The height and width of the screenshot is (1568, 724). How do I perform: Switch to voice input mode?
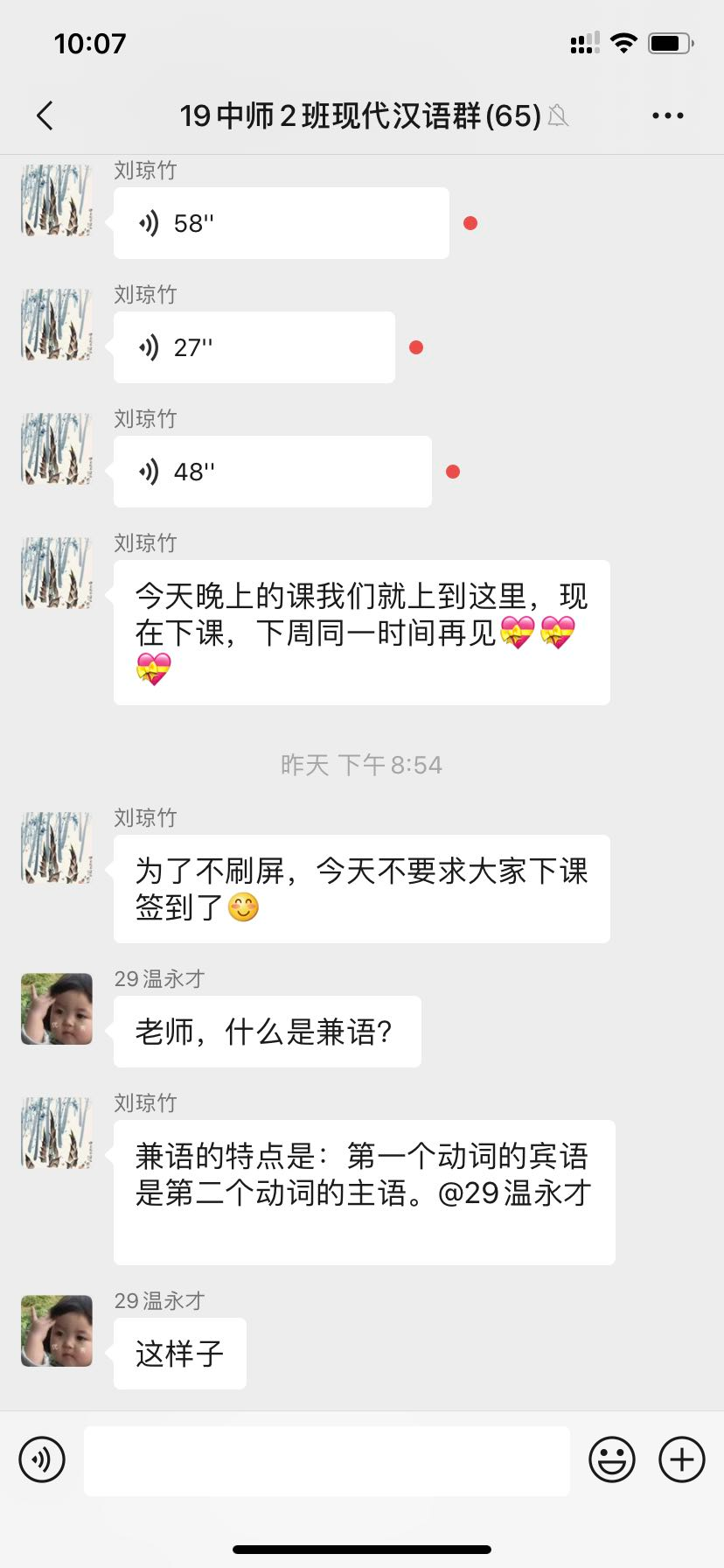[42, 1459]
